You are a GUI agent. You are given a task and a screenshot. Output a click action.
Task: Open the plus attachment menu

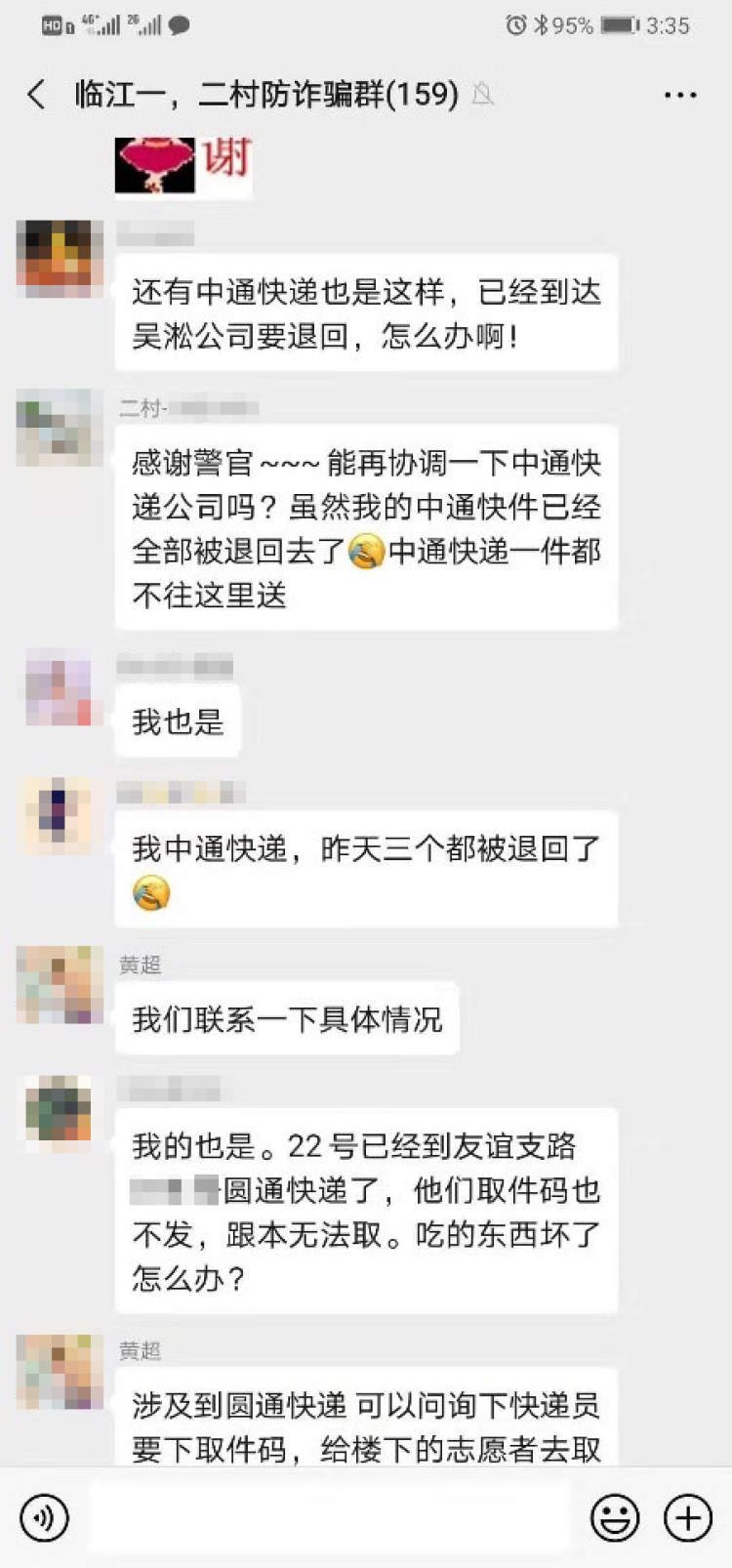(x=688, y=1518)
